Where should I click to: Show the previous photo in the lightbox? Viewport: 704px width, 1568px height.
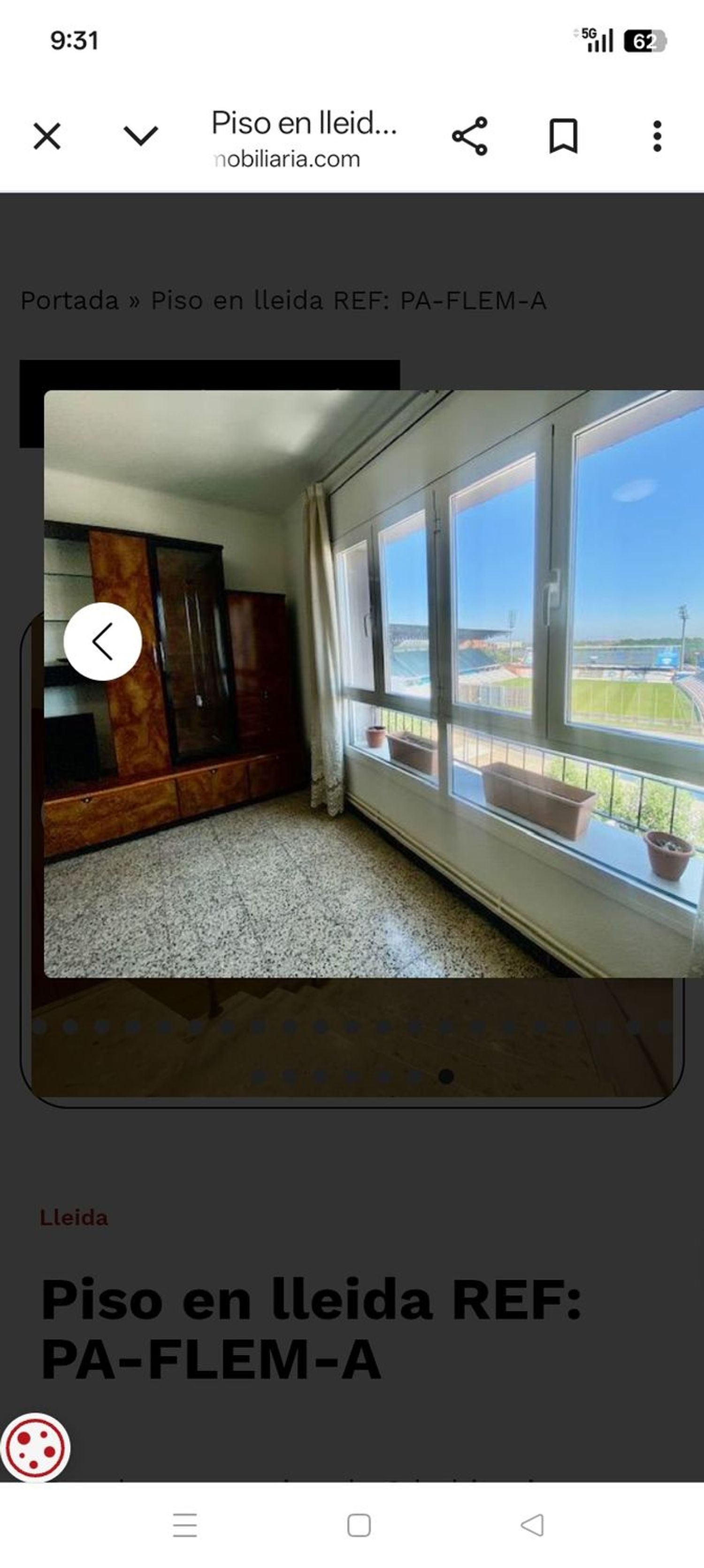tap(103, 641)
